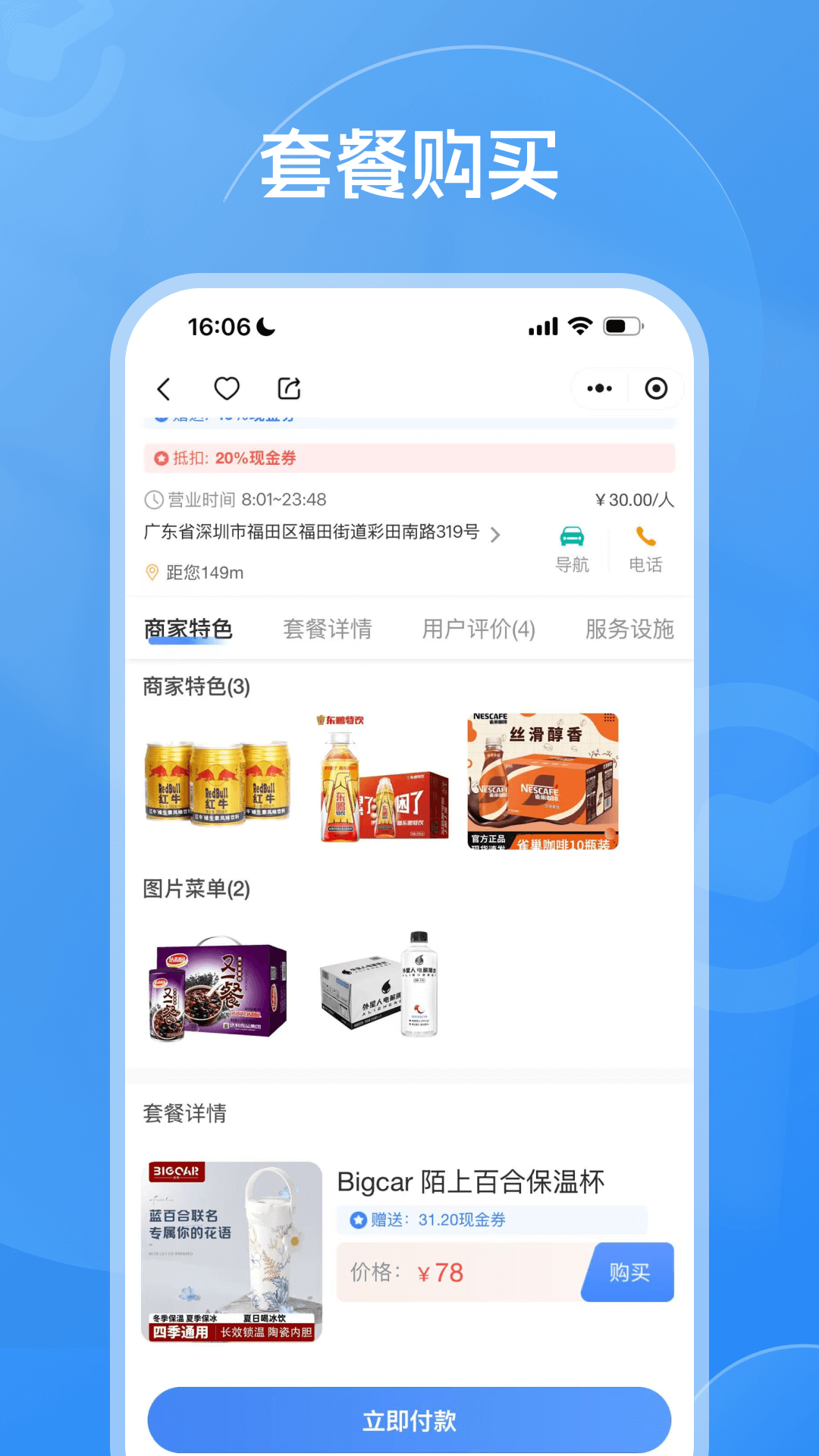Tap the back arrow to return
Screen dimensions: 819x1456
pyautogui.click(x=165, y=388)
